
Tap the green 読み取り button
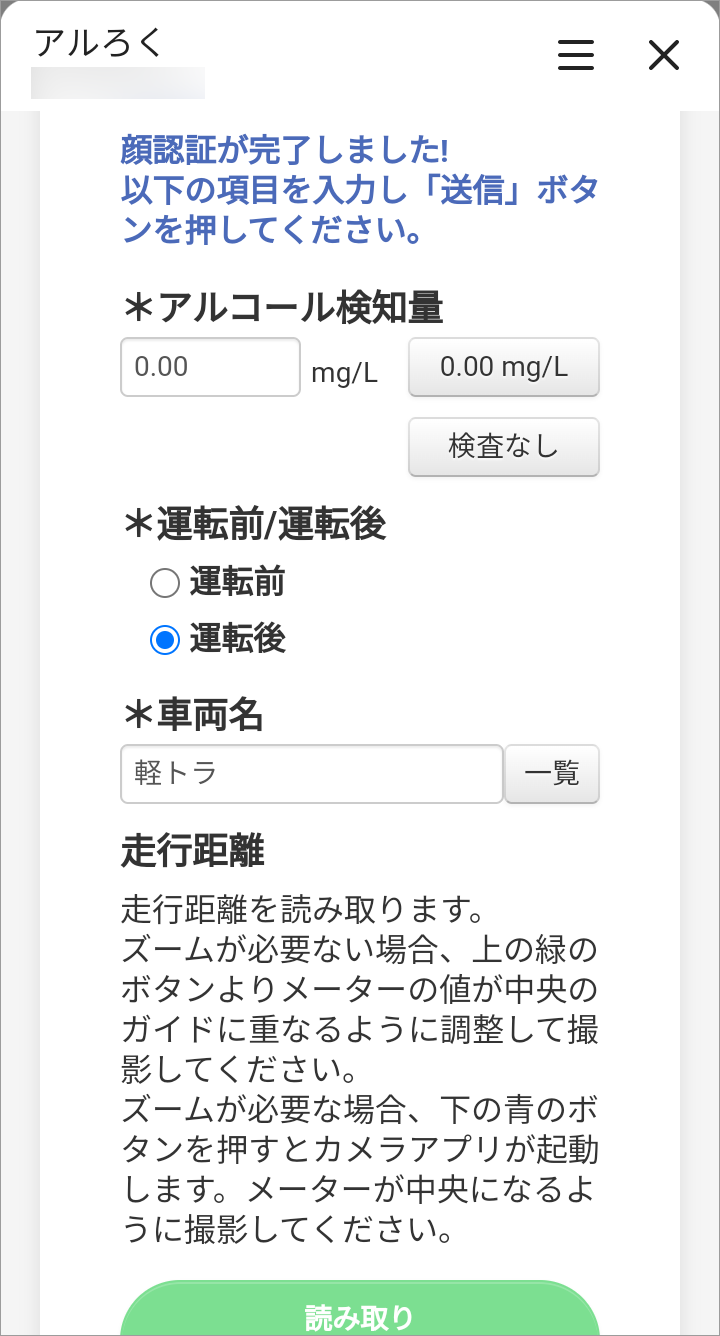click(360, 1314)
